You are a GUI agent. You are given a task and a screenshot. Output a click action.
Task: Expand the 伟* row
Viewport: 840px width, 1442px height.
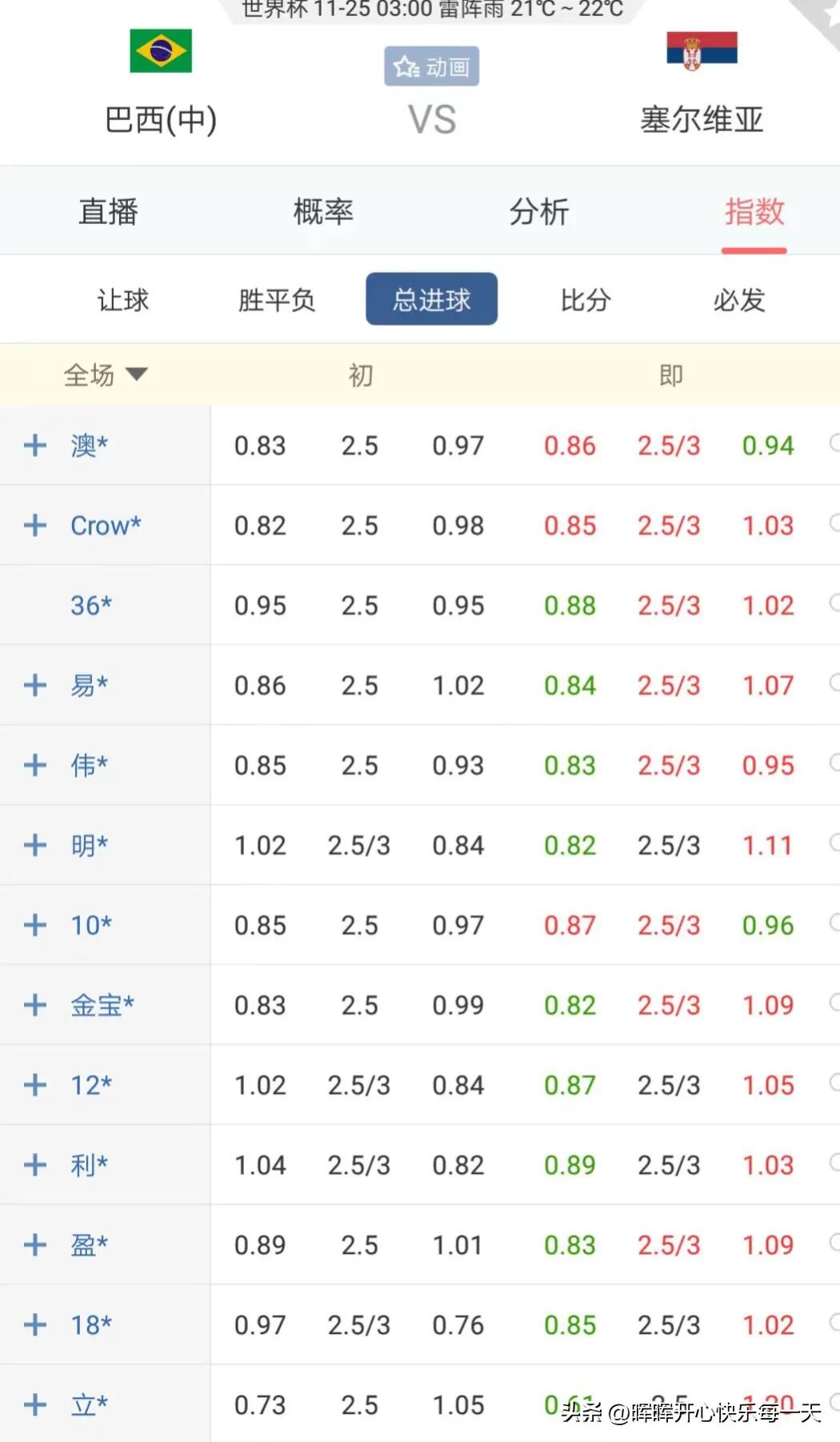point(35,765)
